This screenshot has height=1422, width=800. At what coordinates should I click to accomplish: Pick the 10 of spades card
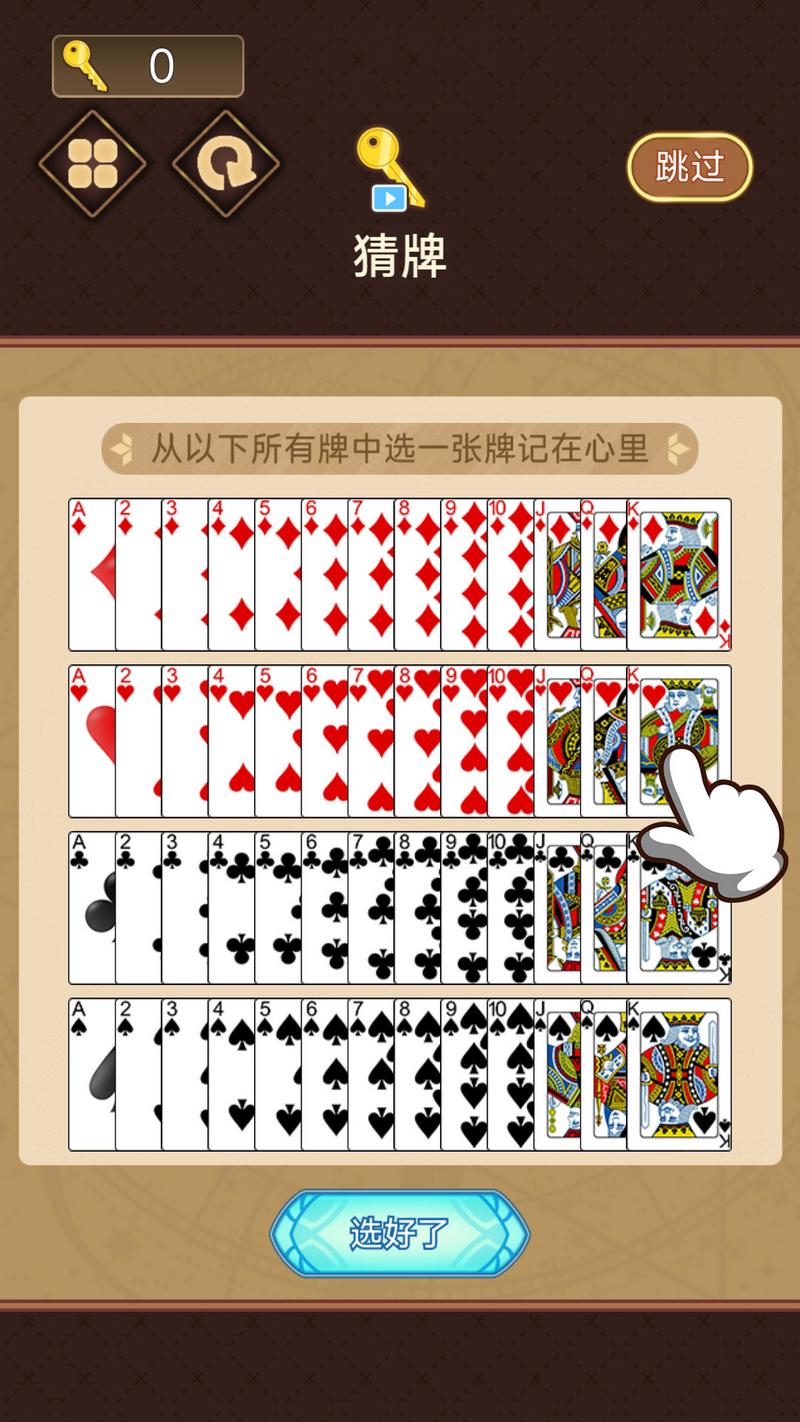point(509,1075)
